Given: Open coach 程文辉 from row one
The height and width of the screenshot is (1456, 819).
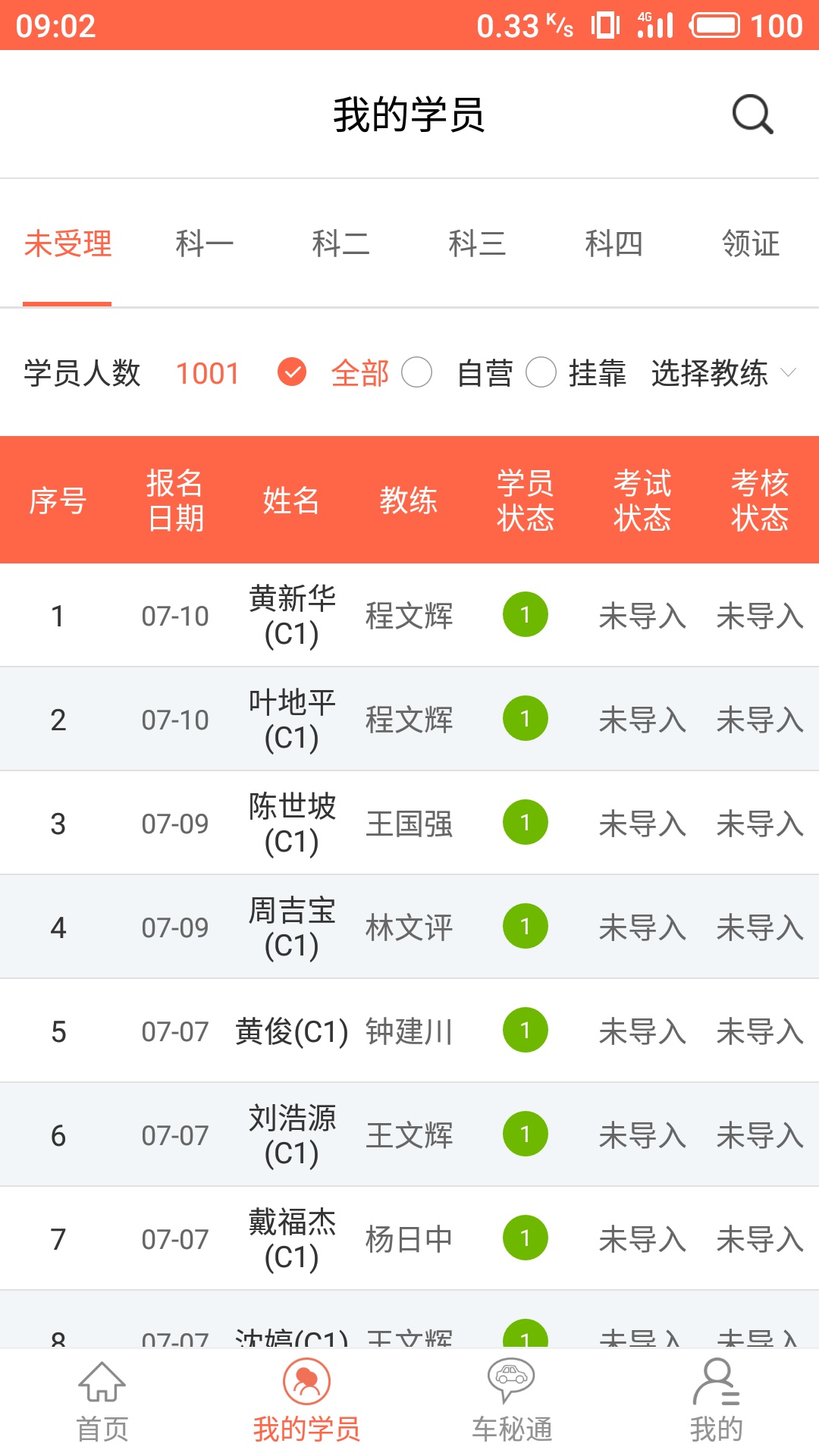Looking at the screenshot, I should point(409,615).
